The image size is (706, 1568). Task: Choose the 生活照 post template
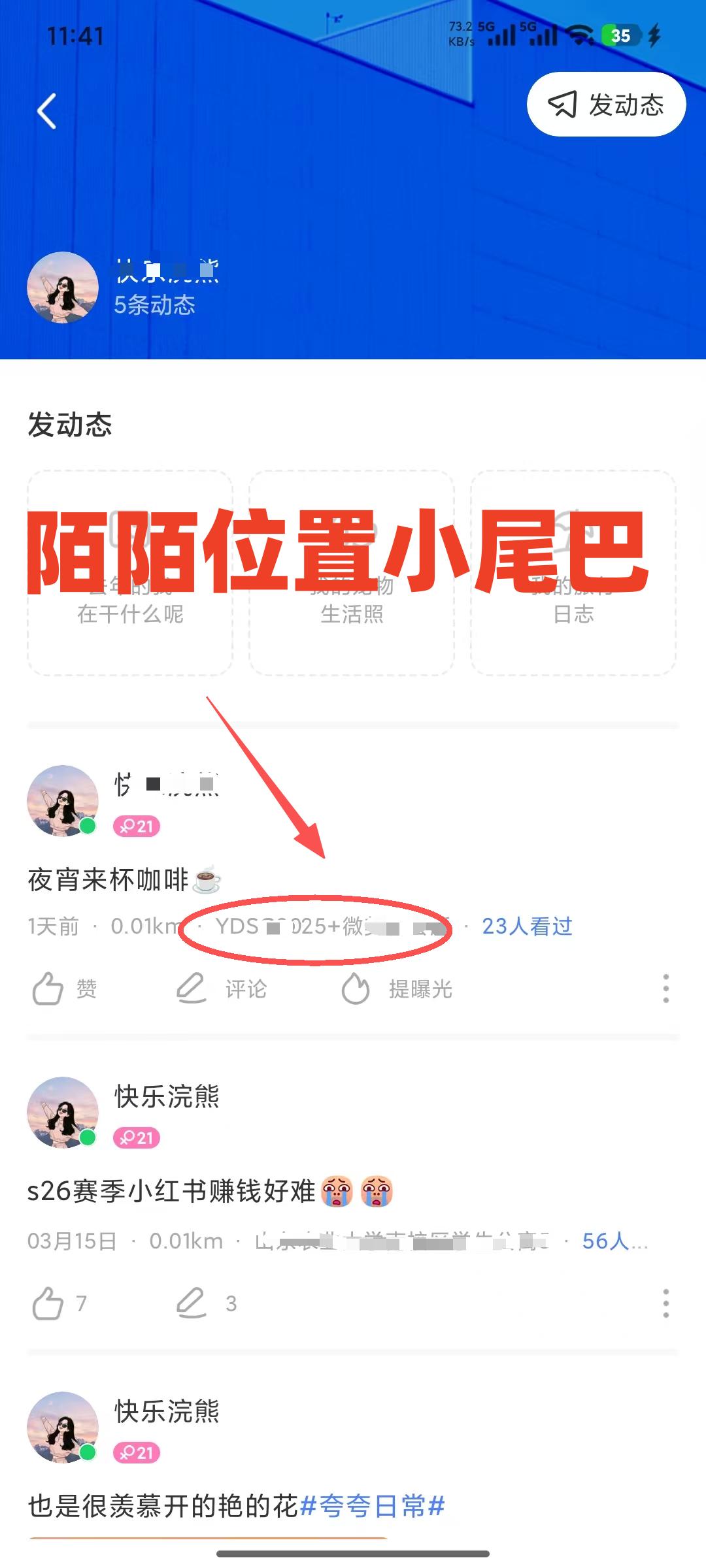(x=352, y=572)
